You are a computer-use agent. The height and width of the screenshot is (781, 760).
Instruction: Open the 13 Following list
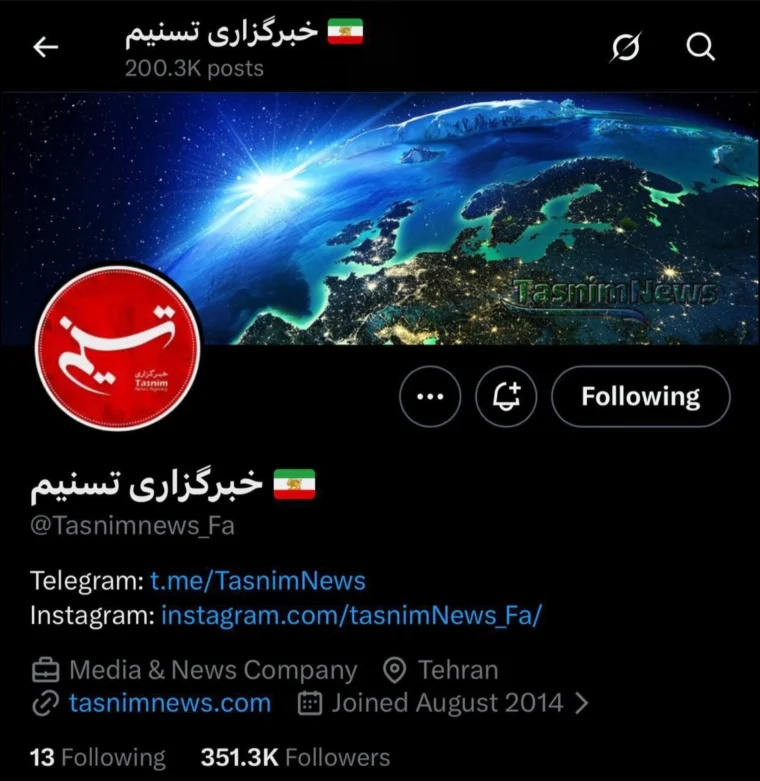(x=98, y=757)
